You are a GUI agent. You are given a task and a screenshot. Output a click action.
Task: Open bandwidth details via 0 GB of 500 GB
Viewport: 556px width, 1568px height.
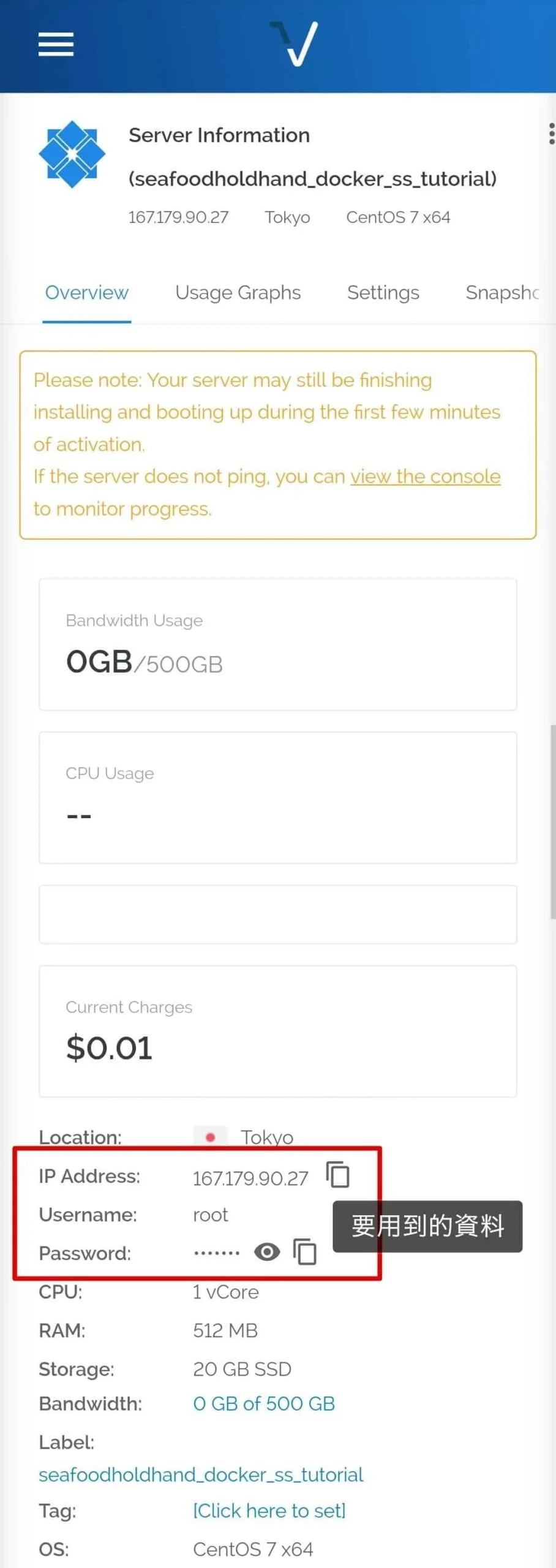point(263,1404)
